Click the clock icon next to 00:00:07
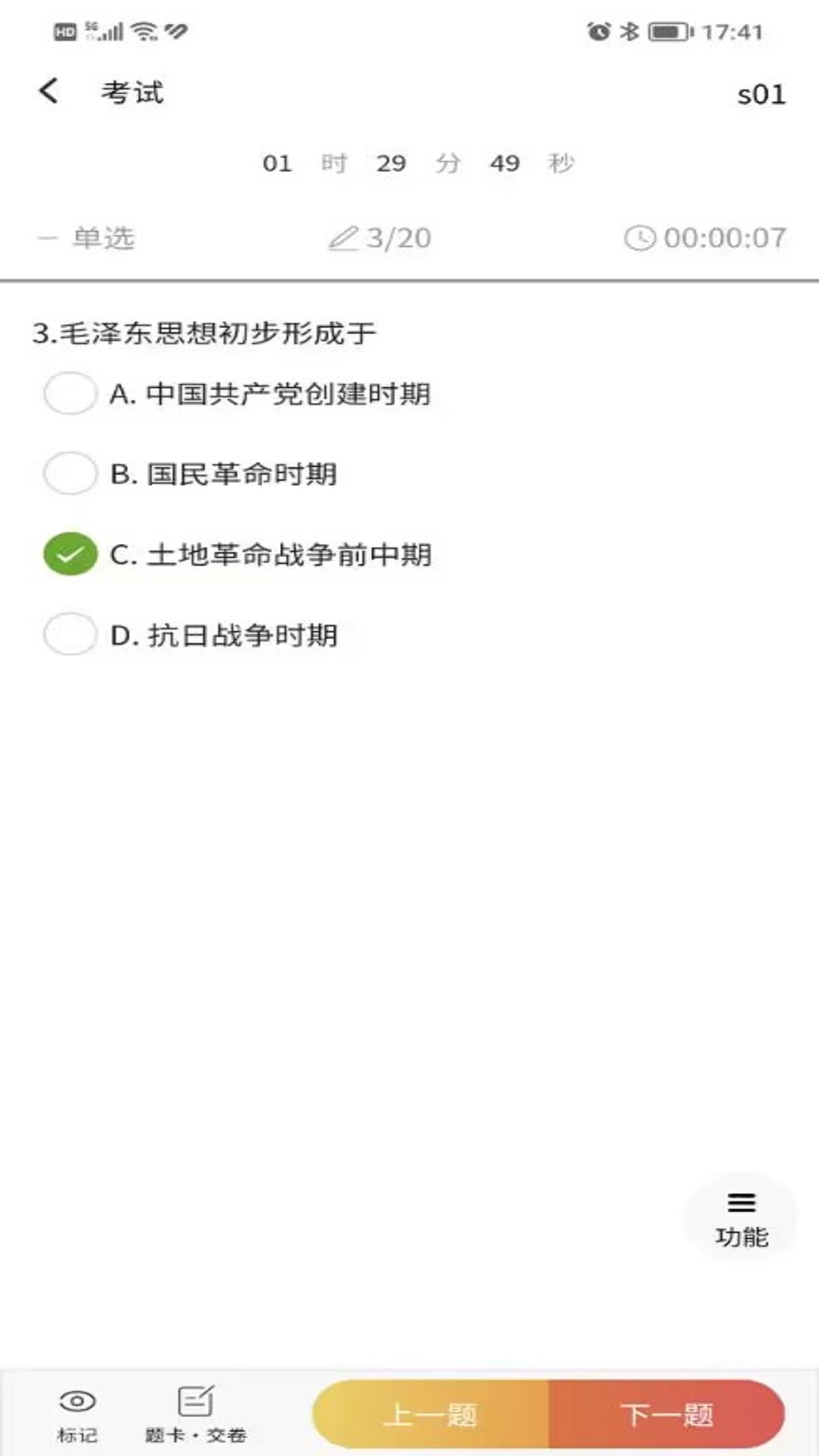The image size is (819, 1456). tap(641, 238)
